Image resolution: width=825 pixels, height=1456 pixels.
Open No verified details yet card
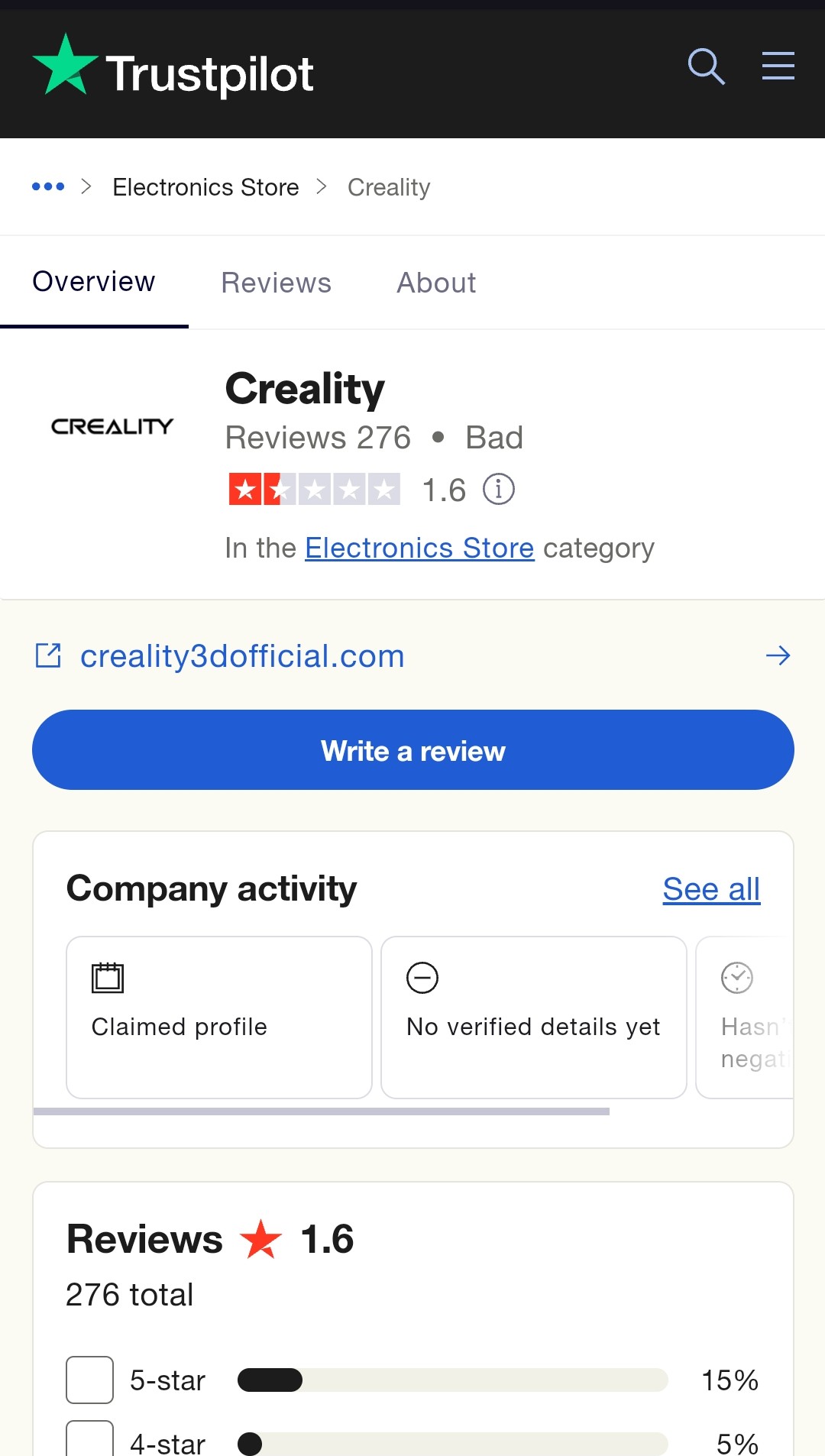tap(534, 1018)
